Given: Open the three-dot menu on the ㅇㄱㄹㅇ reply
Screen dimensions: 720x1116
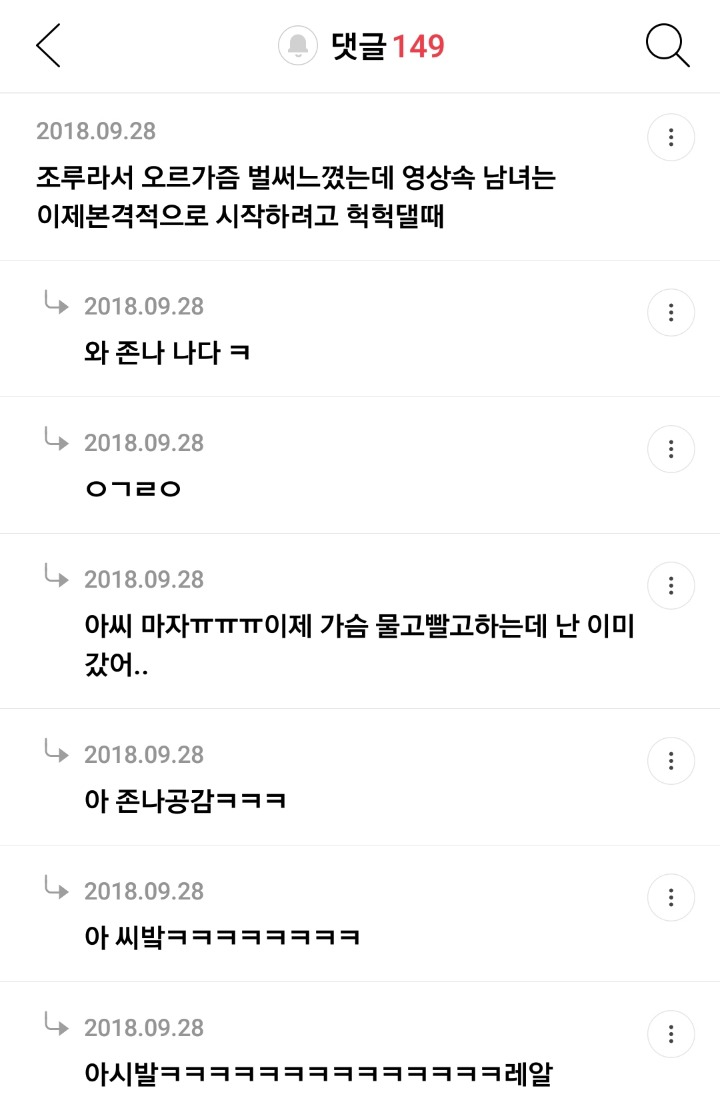Looking at the screenshot, I should point(671,449).
